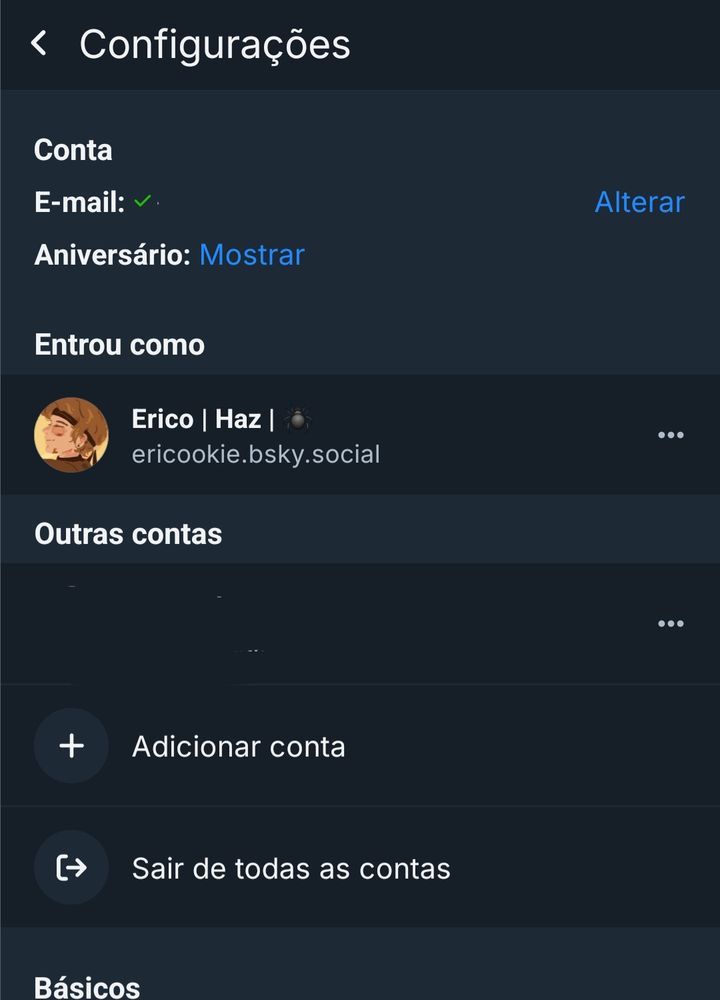This screenshot has width=720, height=1000.
Task: Tap Alterar to change e-mail
Action: [x=639, y=202]
